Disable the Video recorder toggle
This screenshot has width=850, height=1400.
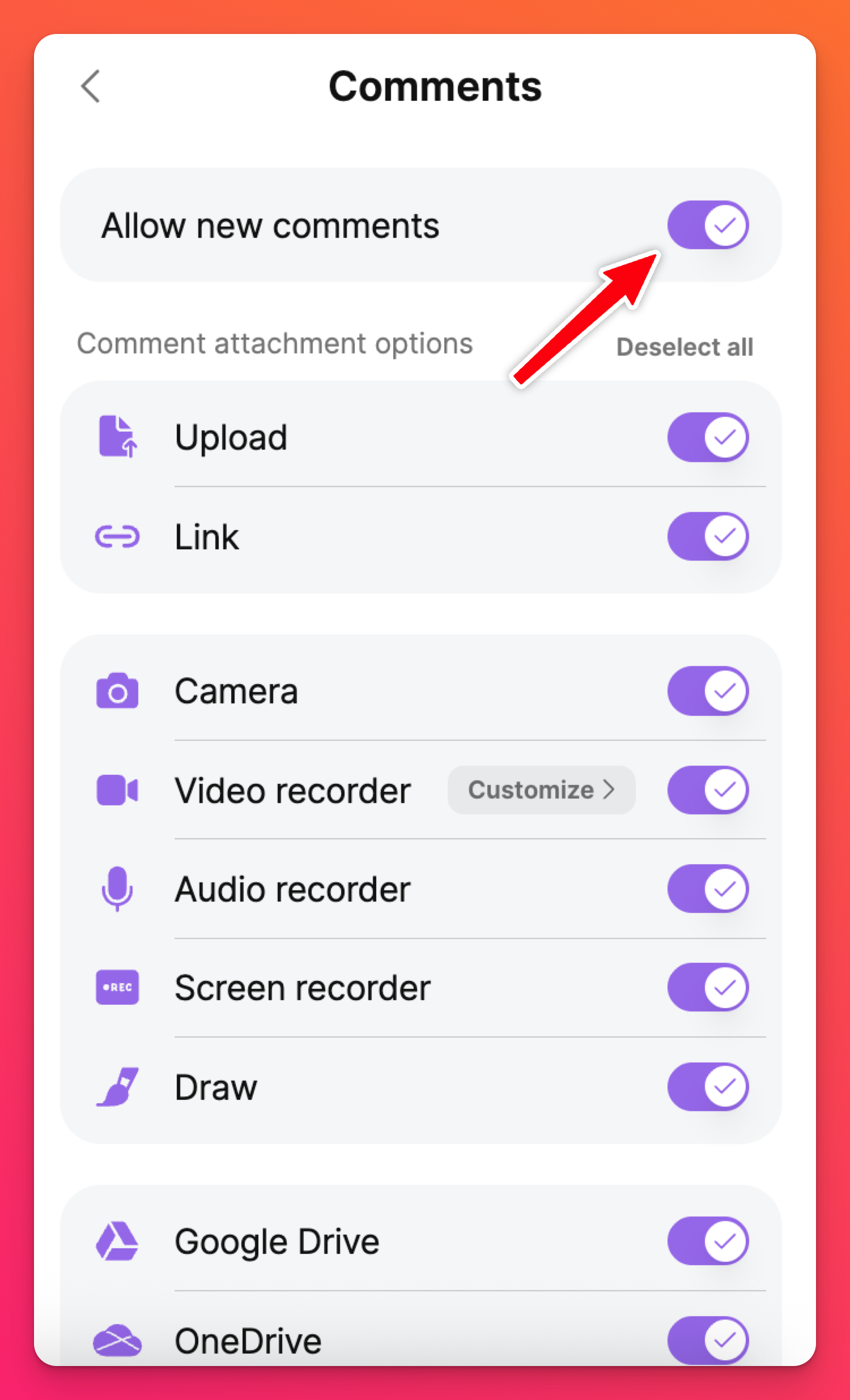point(707,790)
